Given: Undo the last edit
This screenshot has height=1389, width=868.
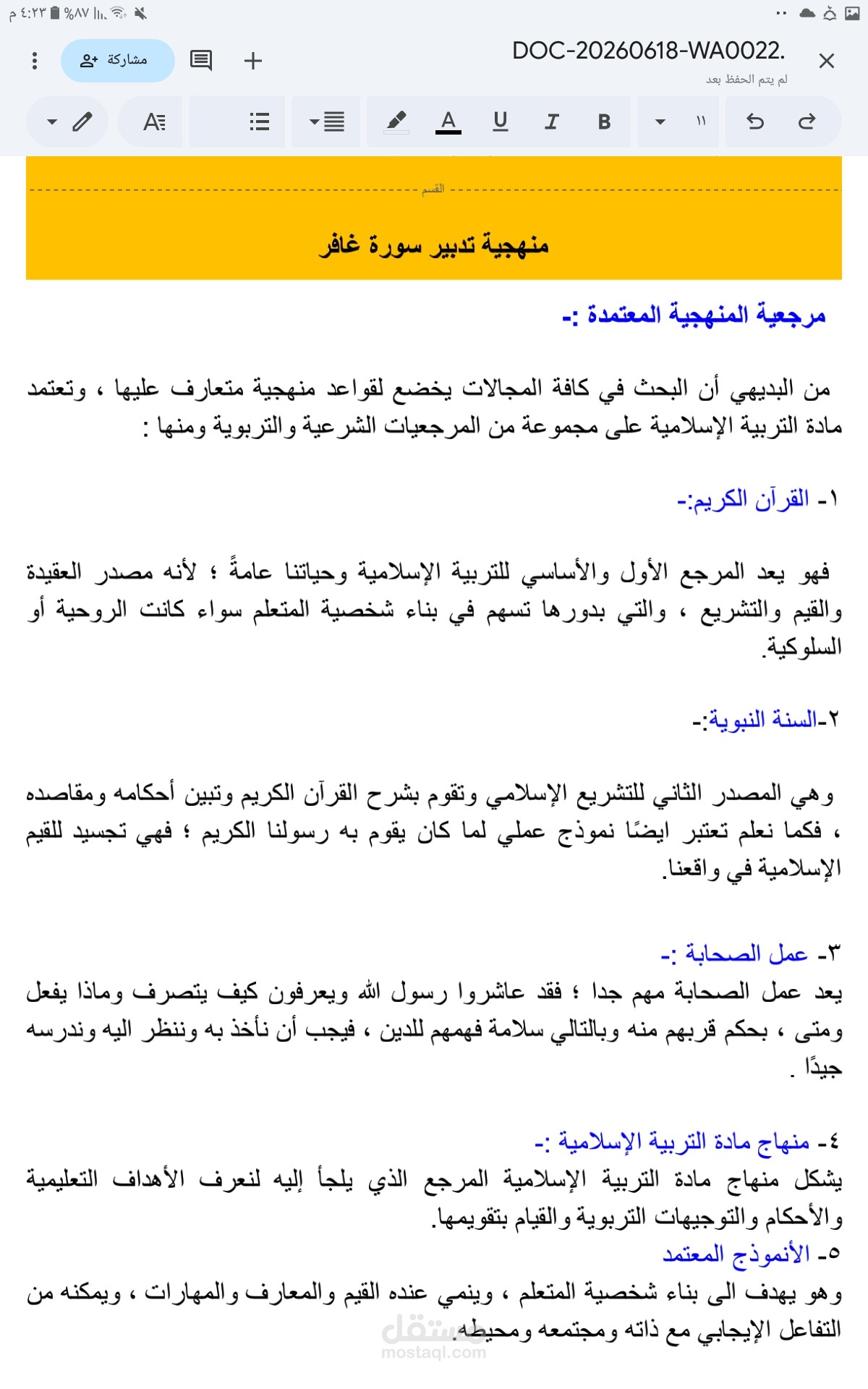Looking at the screenshot, I should tap(755, 122).
